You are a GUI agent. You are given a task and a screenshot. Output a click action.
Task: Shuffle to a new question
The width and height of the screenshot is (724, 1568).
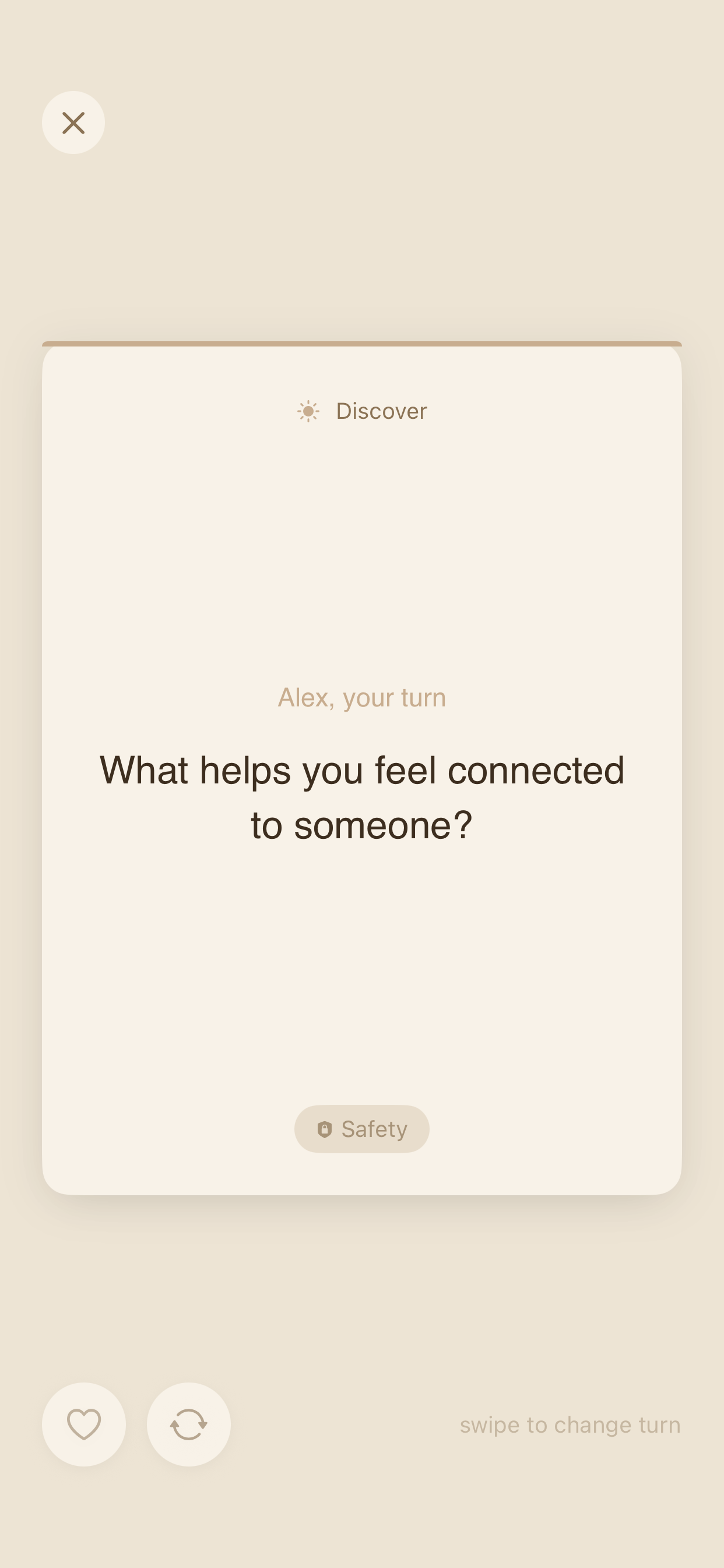189,1424
